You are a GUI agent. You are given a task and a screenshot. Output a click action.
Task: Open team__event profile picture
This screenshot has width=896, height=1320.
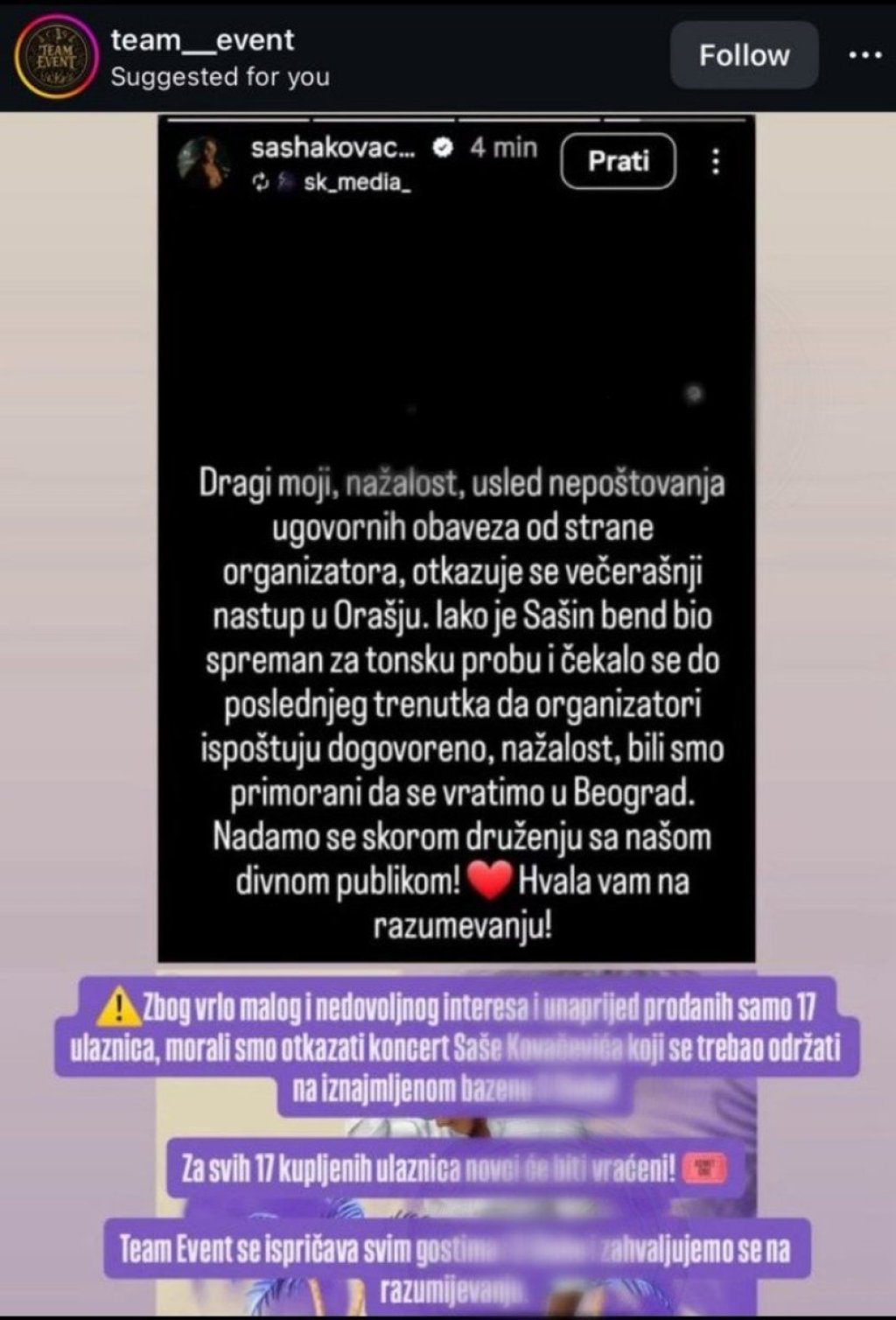pyautogui.click(x=56, y=56)
